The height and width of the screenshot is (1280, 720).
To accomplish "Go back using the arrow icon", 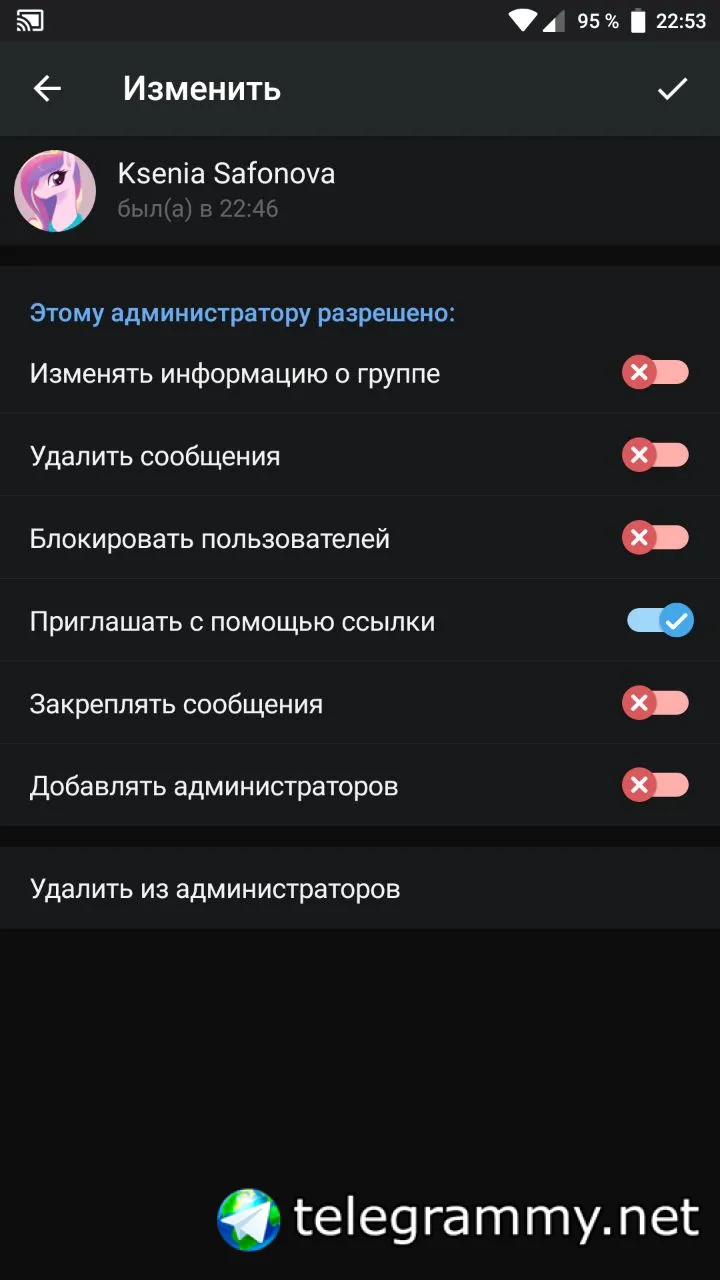I will (47, 89).
